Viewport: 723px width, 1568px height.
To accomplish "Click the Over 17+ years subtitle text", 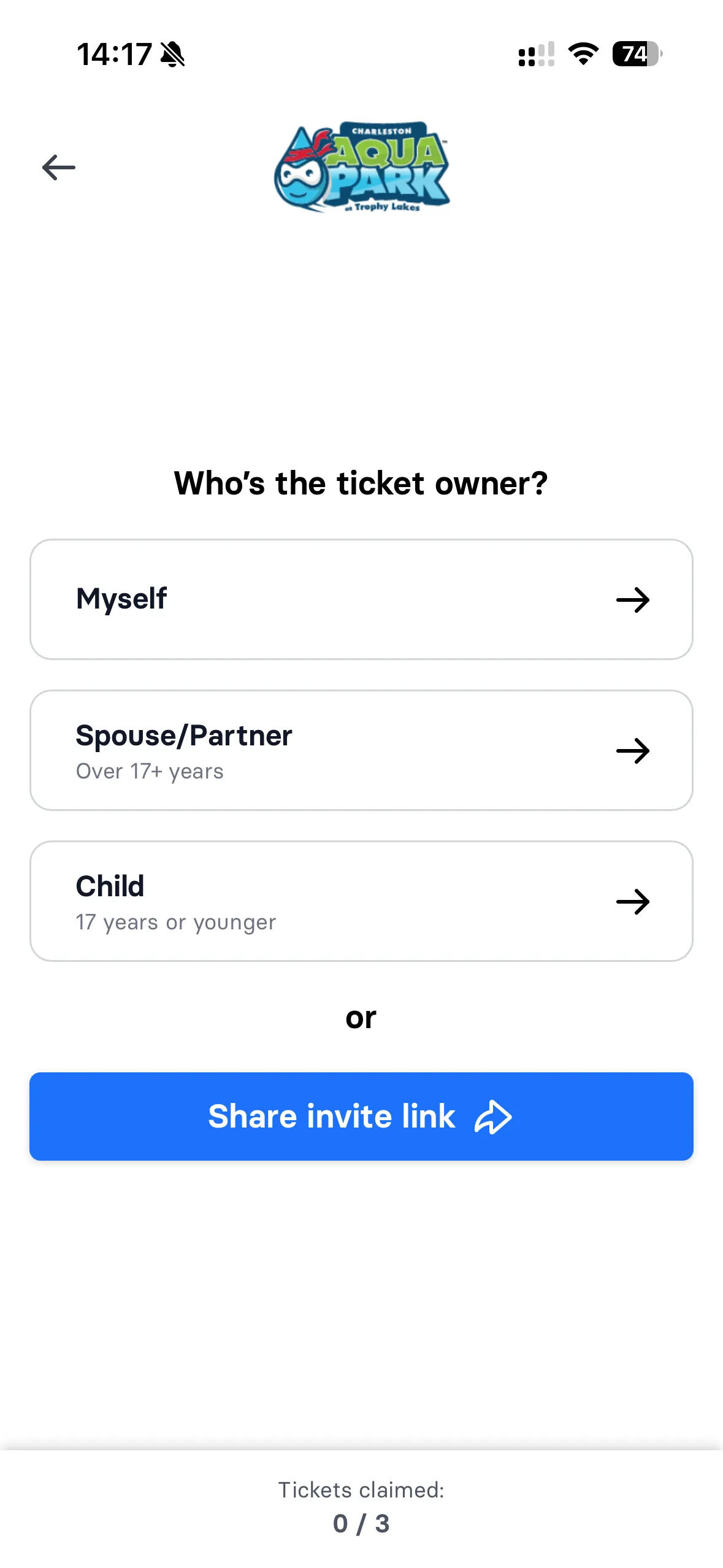I will [149, 771].
